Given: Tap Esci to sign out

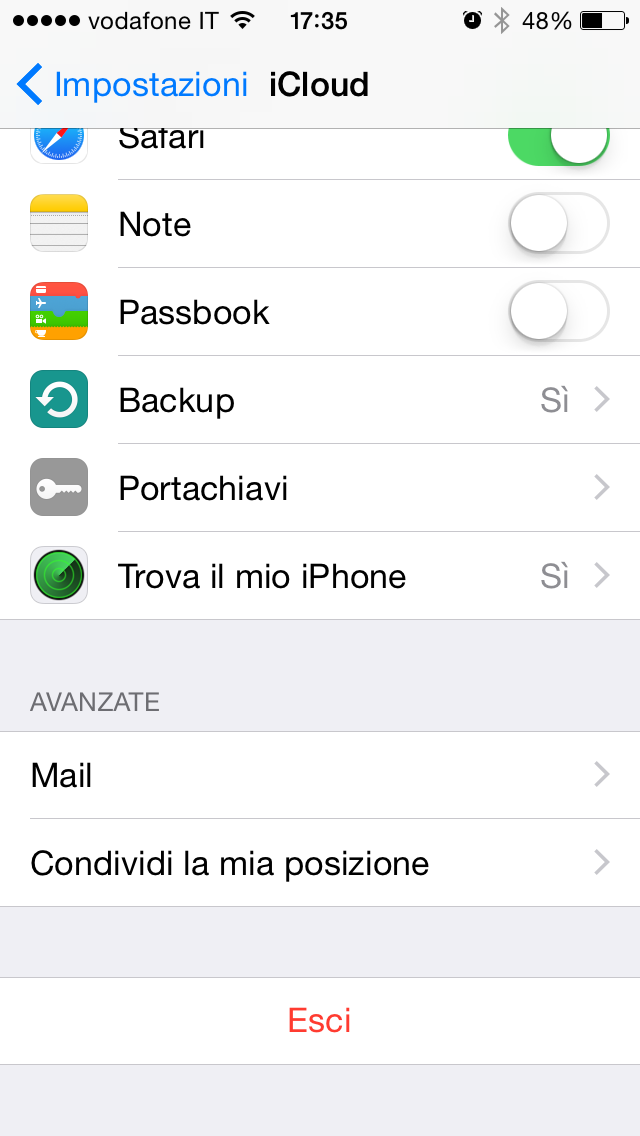Looking at the screenshot, I should (320, 1020).
